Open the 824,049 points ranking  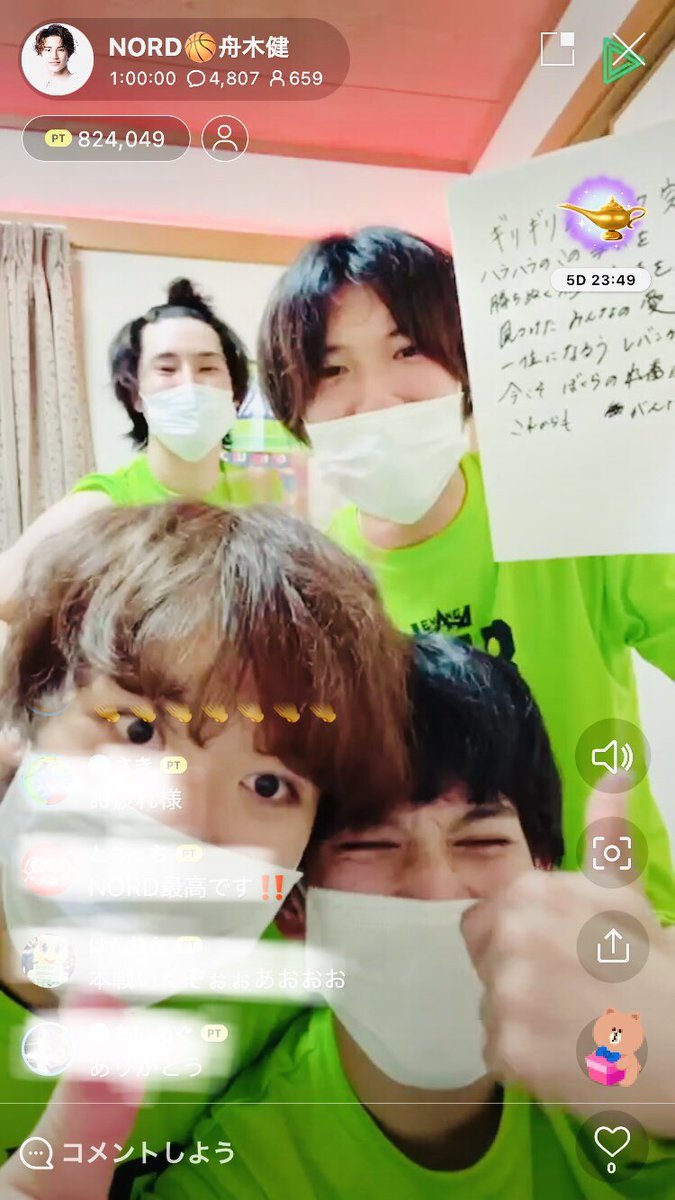106,139
